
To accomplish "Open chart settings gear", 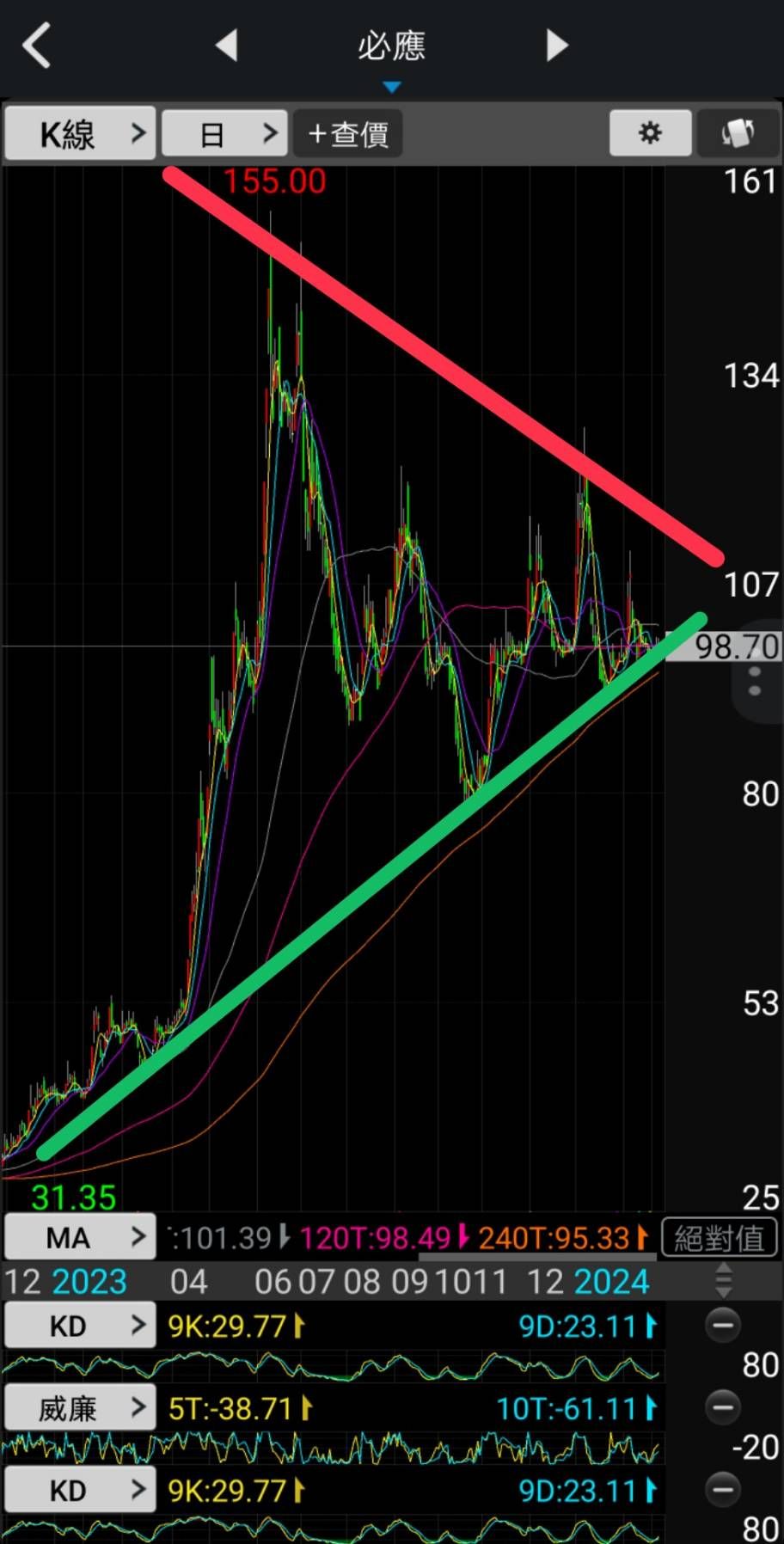I will click(x=650, y=133).
